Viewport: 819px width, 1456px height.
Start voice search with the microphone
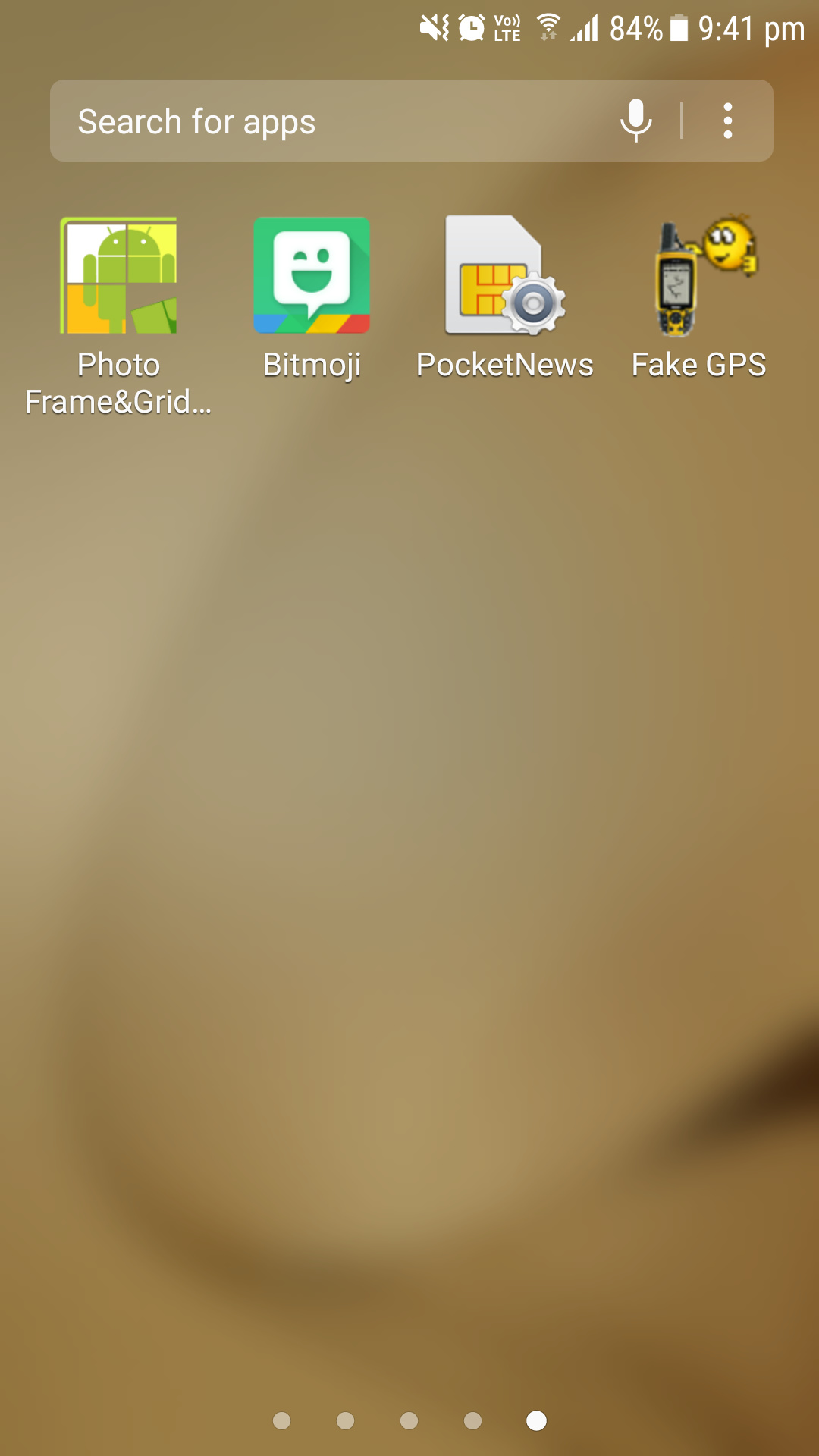[x=635, y=121]
